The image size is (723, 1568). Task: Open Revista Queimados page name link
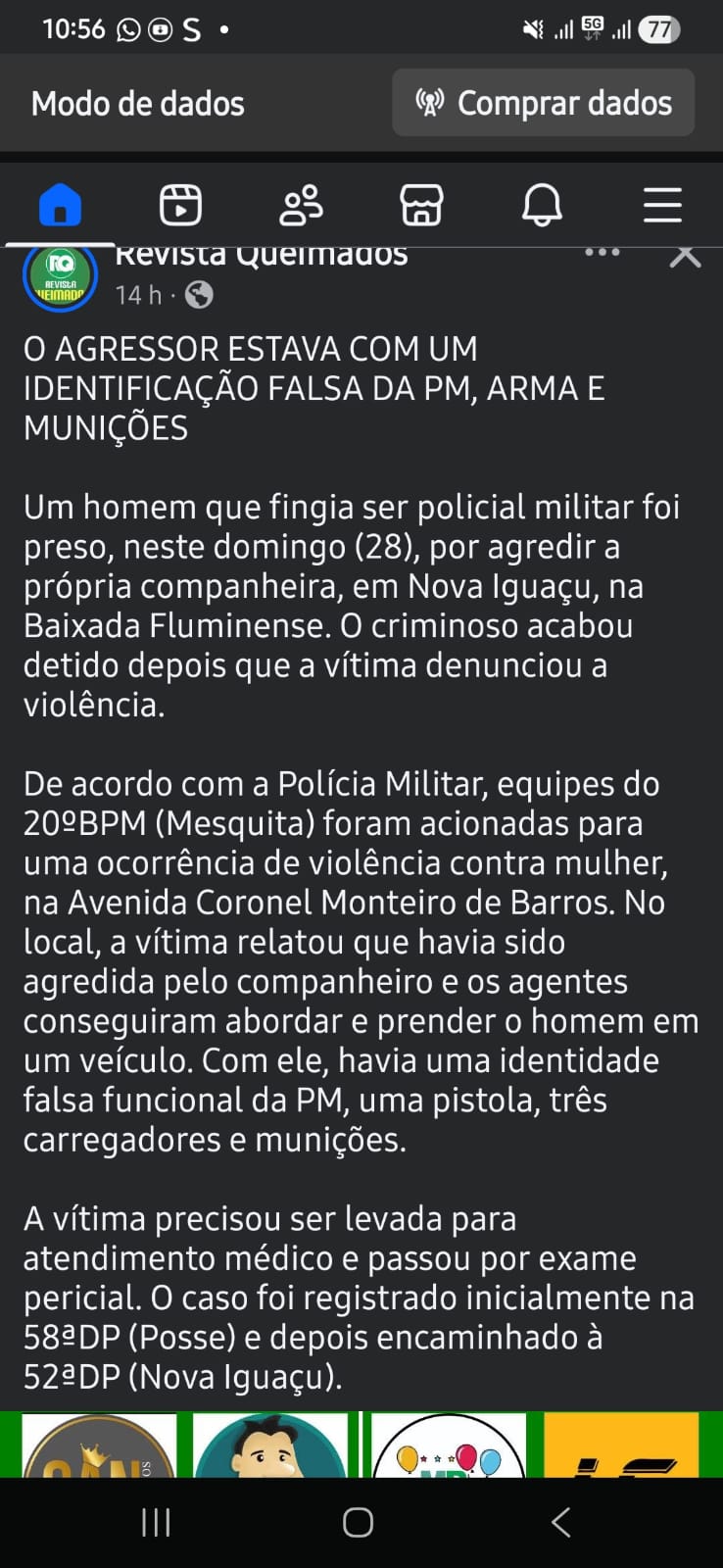(261, 257)
